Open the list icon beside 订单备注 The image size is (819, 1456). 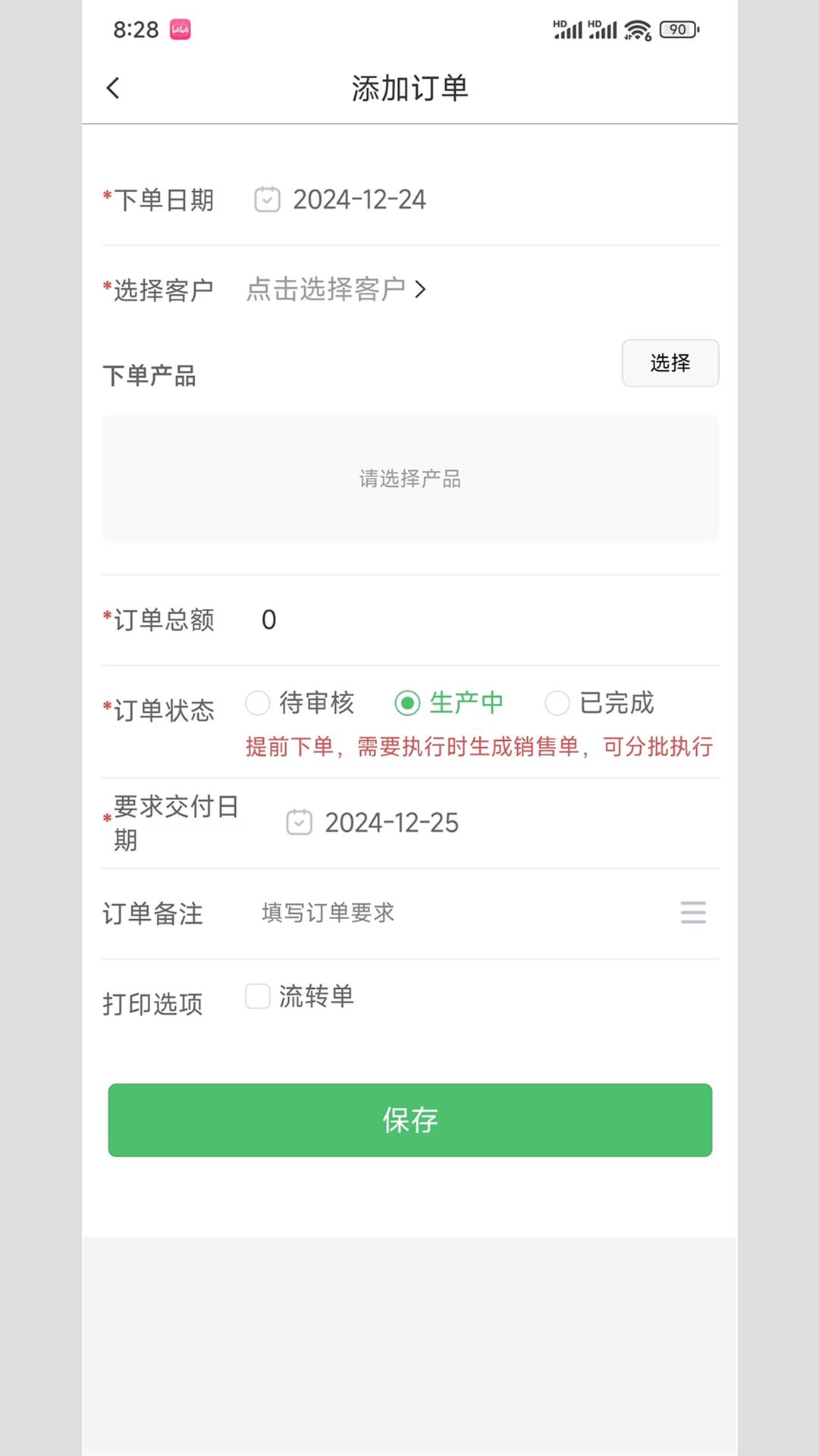point(693,912)
